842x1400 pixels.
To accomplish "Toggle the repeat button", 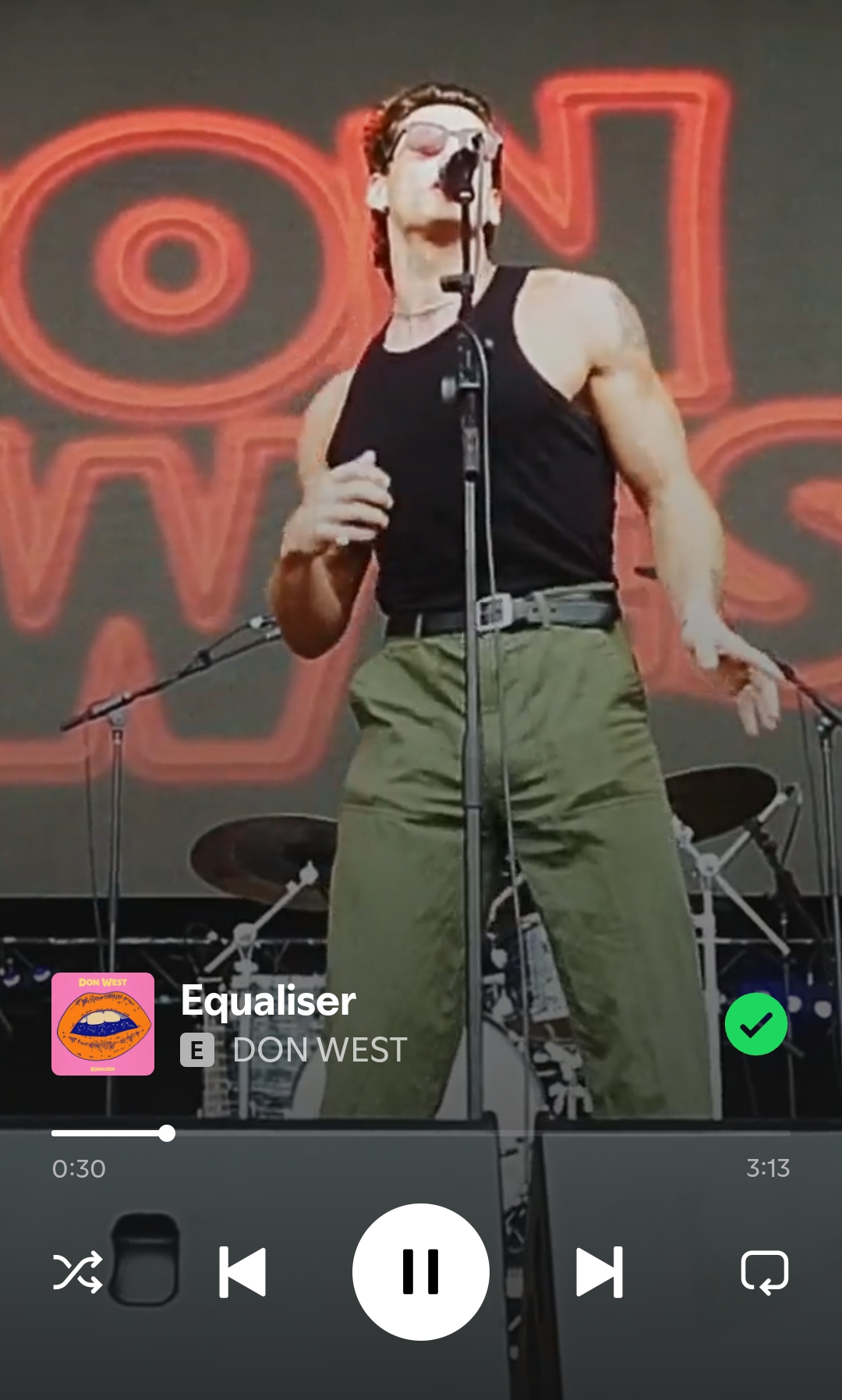I will 764,1271.
